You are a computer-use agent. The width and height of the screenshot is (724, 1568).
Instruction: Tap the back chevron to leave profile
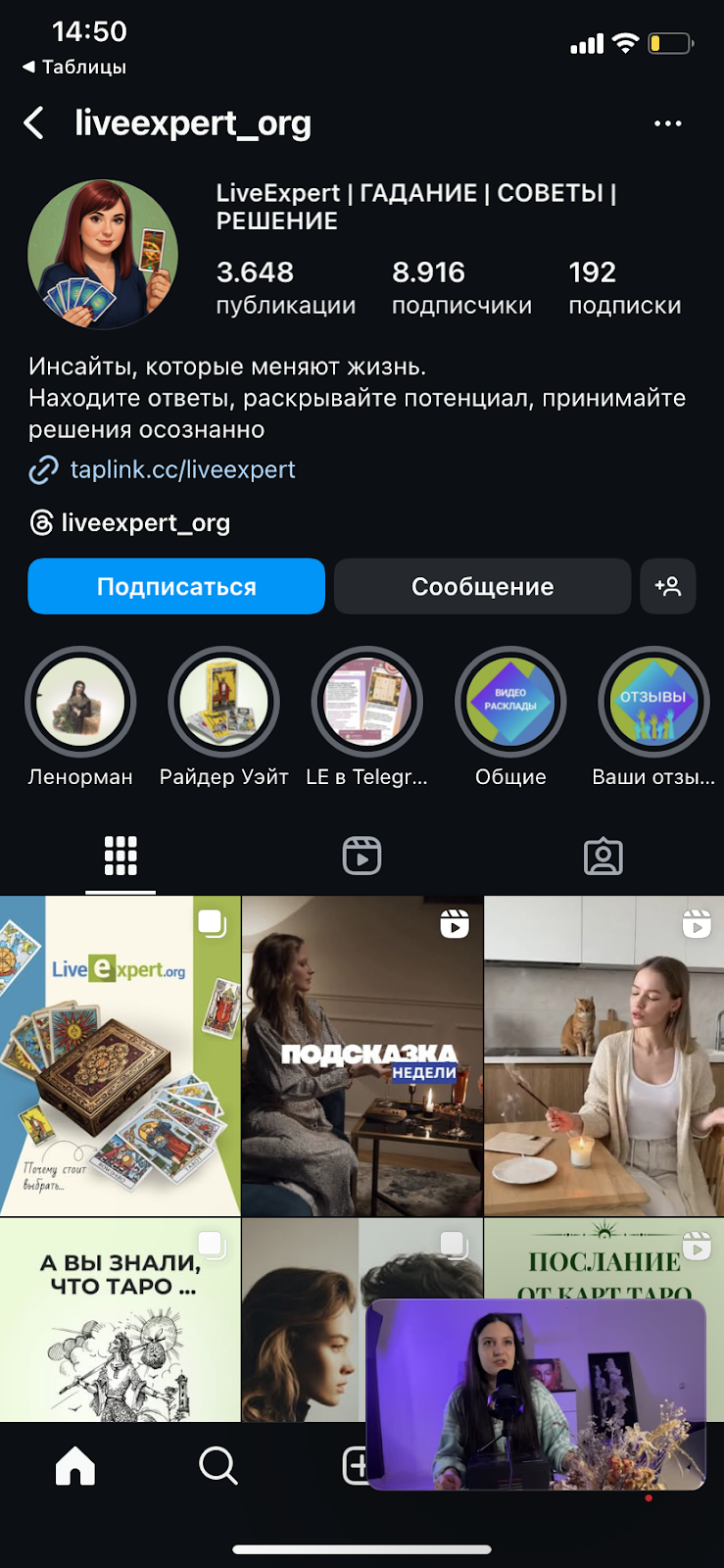[34, 123]
